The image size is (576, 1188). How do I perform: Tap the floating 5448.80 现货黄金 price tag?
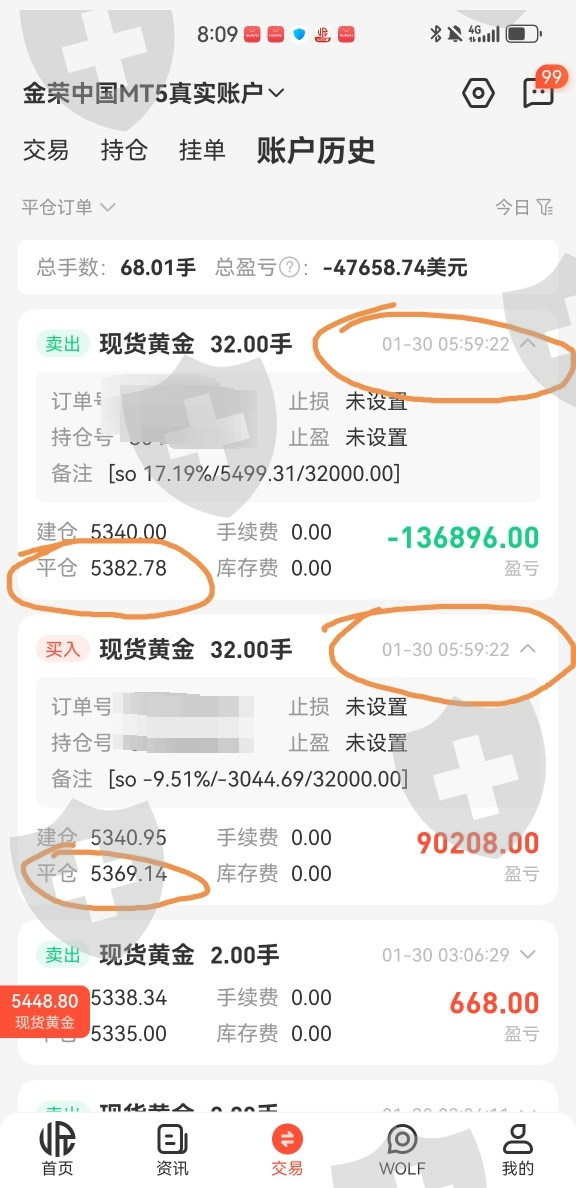pyautogui.click(x=44, y=1011)
